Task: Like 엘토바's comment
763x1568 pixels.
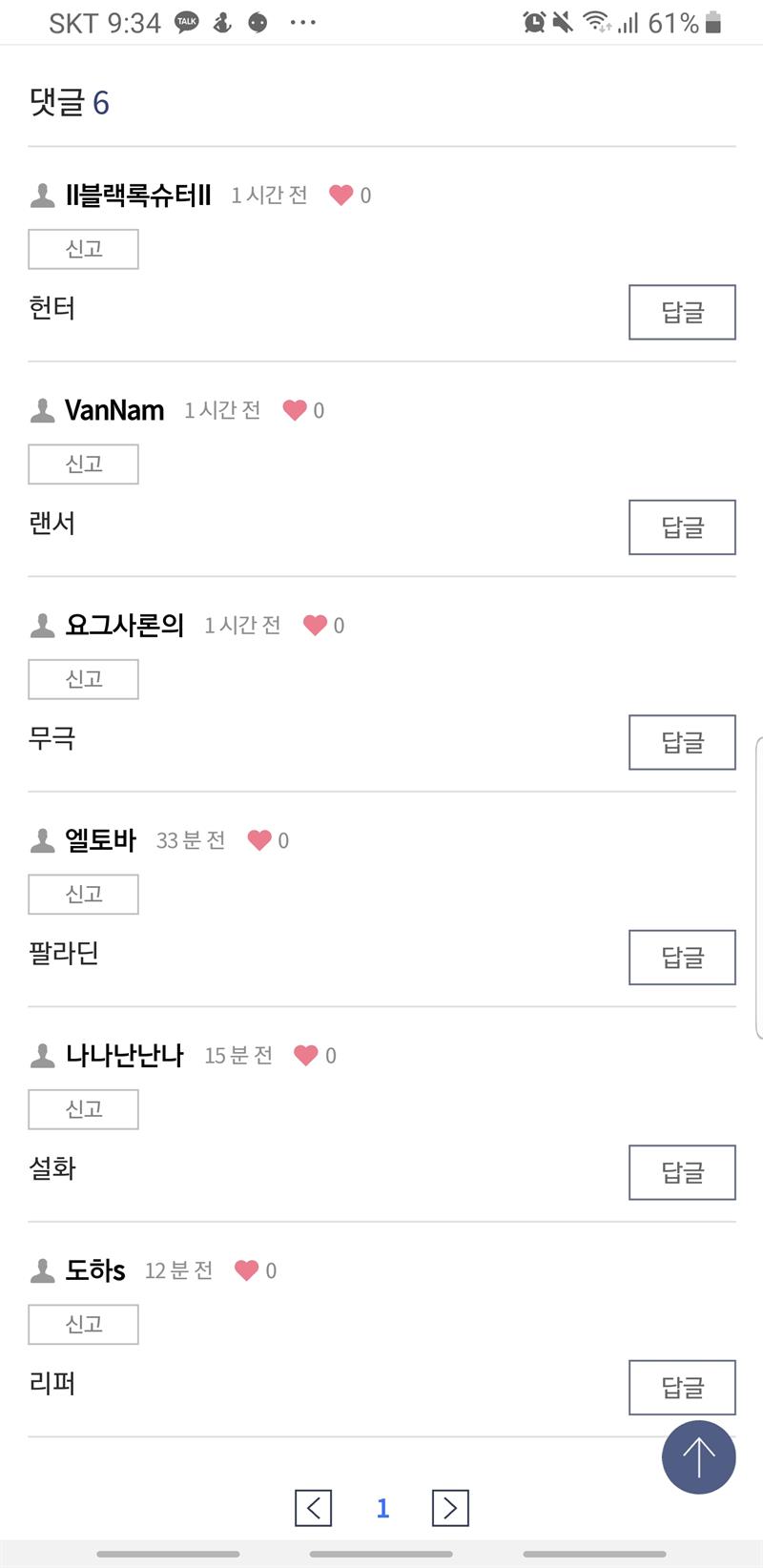Action: coord(259,840)
